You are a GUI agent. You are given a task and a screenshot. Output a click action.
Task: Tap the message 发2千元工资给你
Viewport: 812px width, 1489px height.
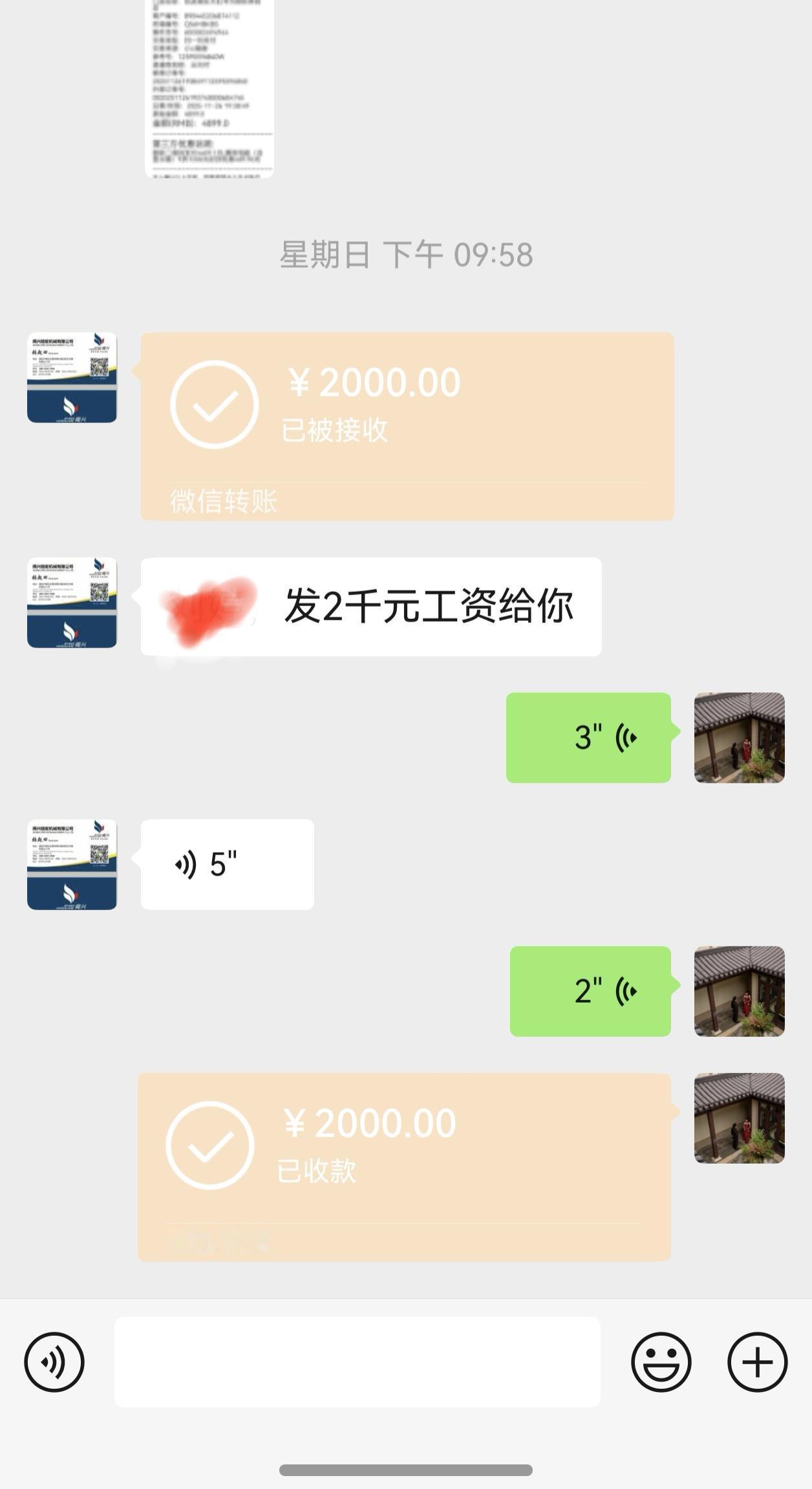click(x=430, y=605)
